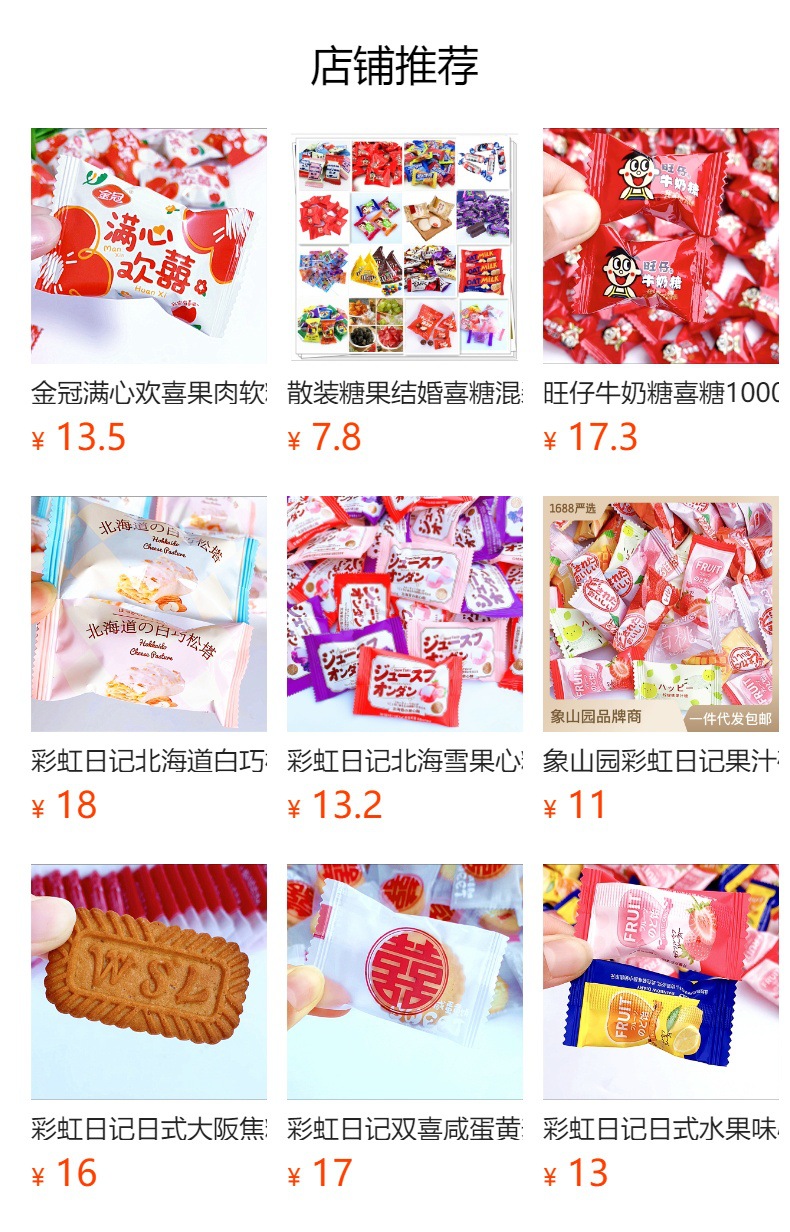790x1232 pixels.
Task: View the 象山园彩虹日记果汁 candy card
Action: point(660,614)
